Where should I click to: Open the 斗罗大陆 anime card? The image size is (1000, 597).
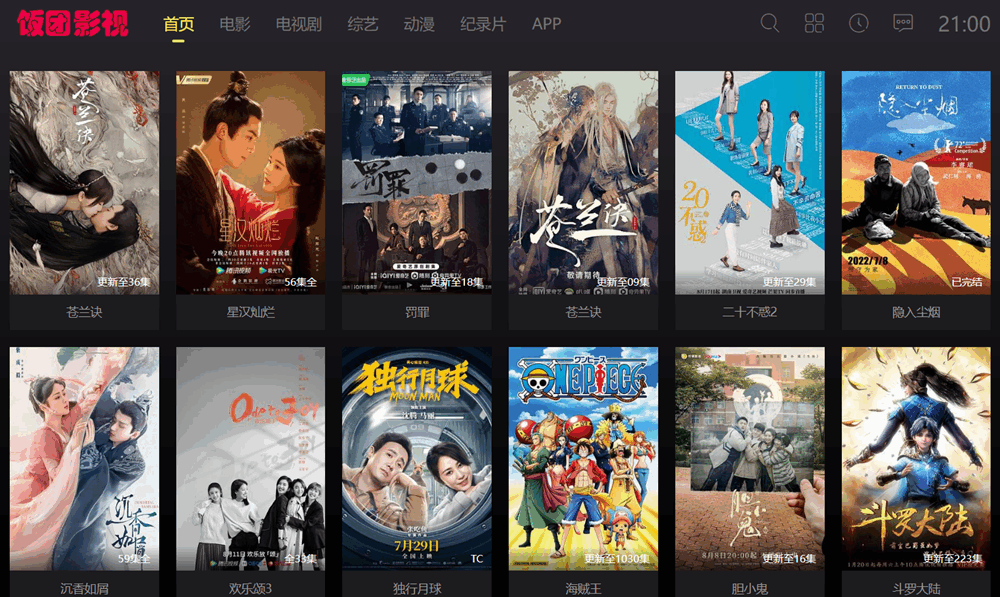tap(916, 458)
